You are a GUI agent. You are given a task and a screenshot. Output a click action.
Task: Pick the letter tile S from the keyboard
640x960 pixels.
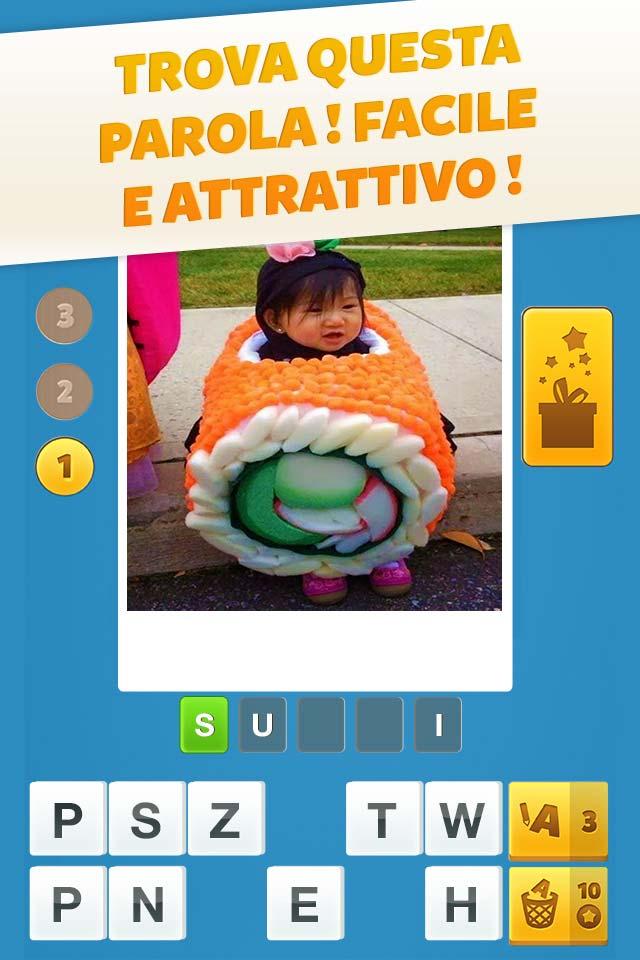147,819
